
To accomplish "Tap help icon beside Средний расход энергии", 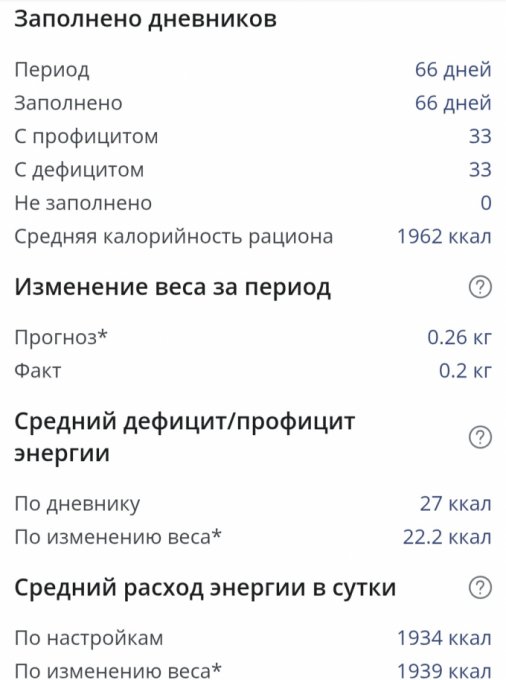I will (480, 588).
